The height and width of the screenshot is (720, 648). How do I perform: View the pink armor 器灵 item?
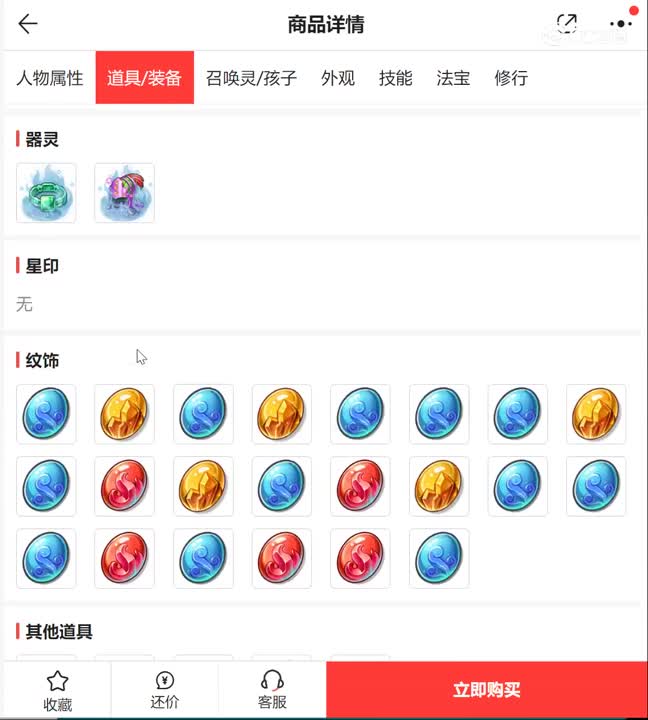click(125, 193)
